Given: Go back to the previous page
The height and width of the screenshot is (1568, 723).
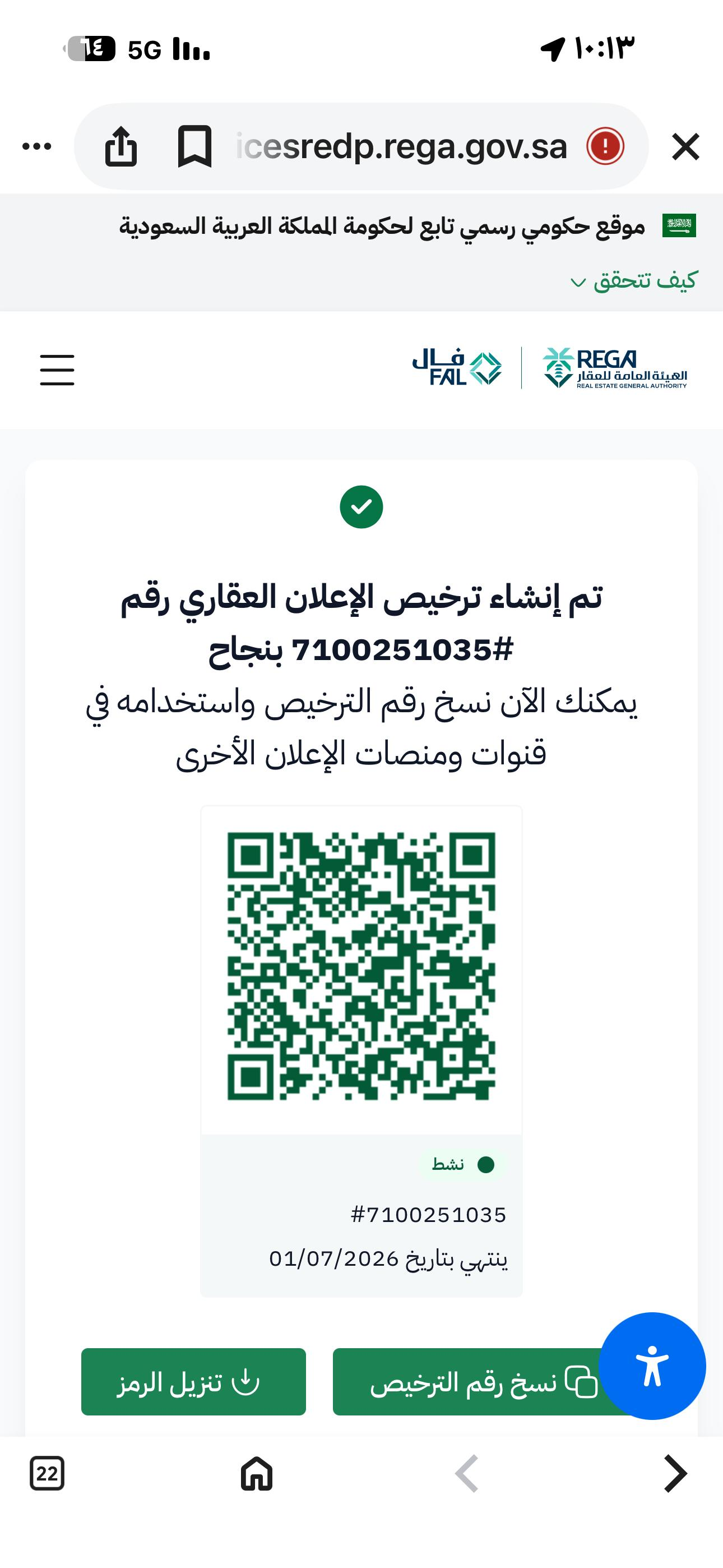Looking at the screenshot, I should 467,1474.
